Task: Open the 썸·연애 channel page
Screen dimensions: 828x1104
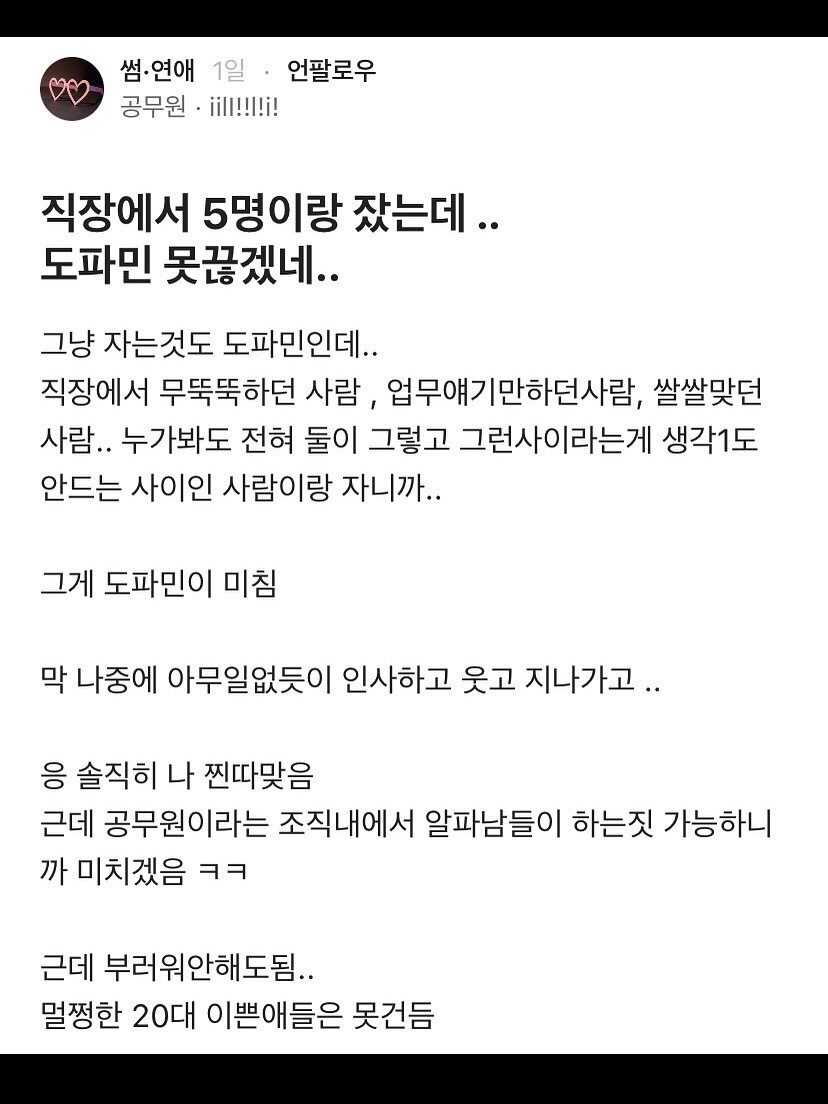Action: (x=157, y=70)
